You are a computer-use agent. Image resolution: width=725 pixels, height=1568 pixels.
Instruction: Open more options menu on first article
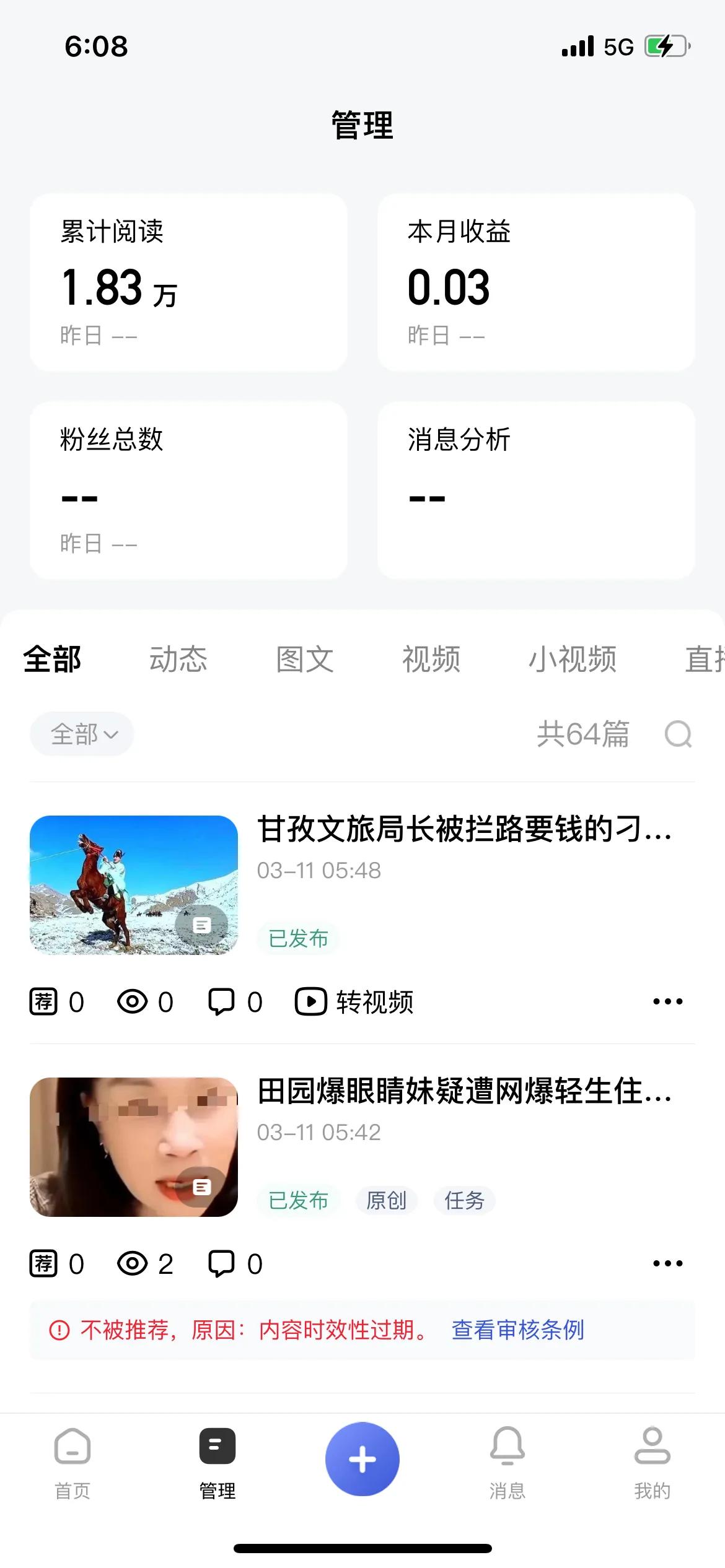tap(668, 1001)
